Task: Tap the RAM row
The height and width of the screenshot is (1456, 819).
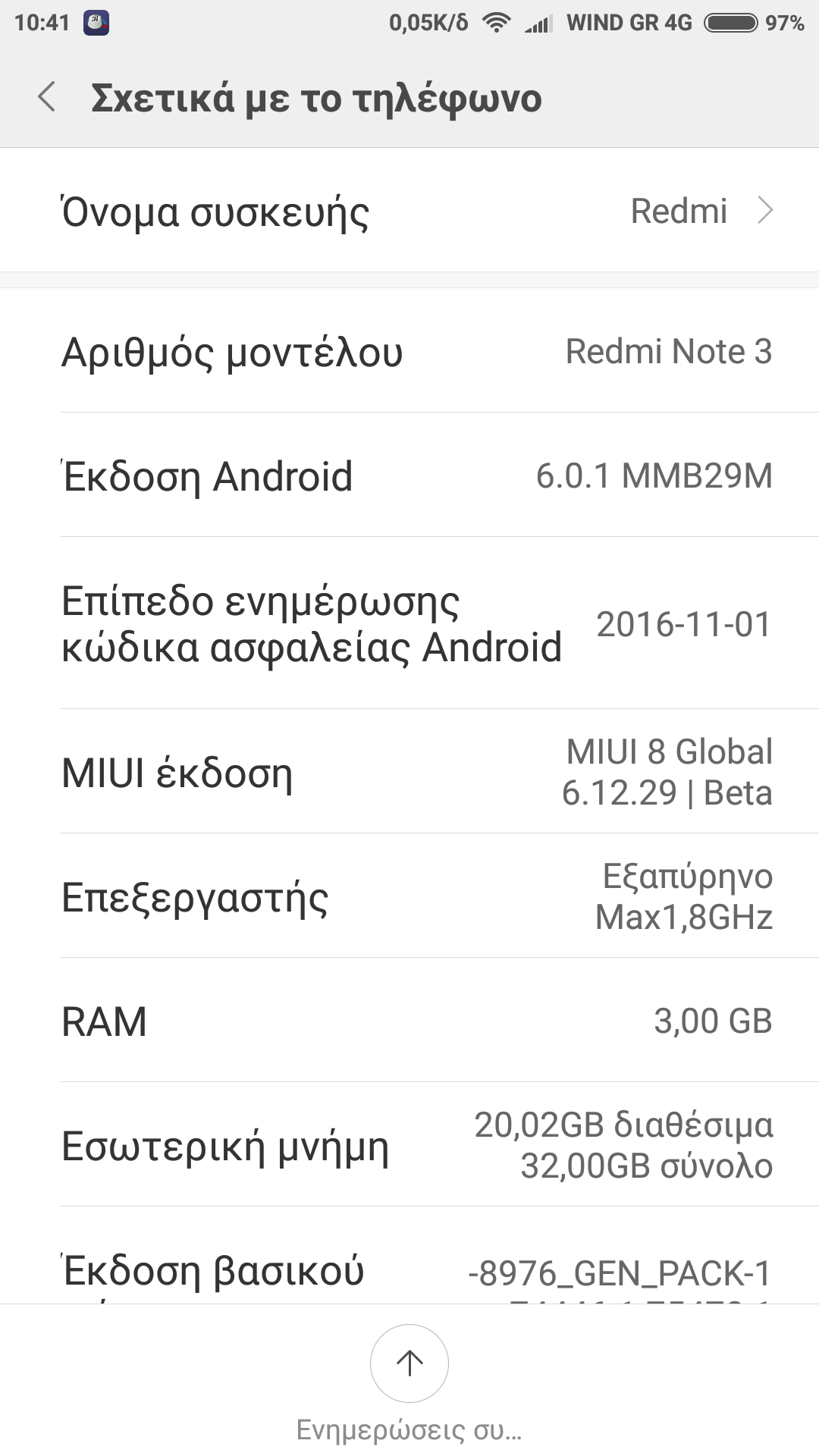Action: 409,1021
